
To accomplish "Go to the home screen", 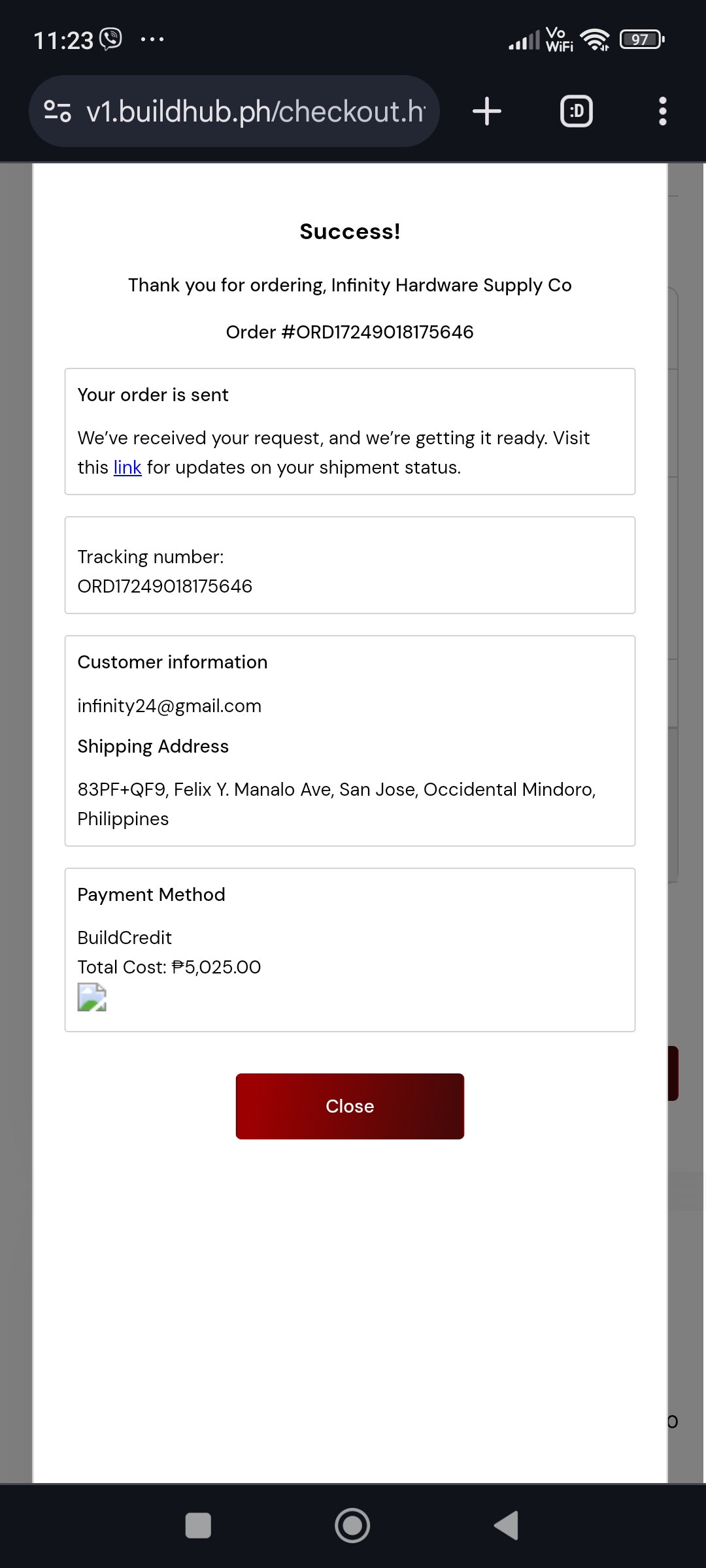I will point(352,1526).
